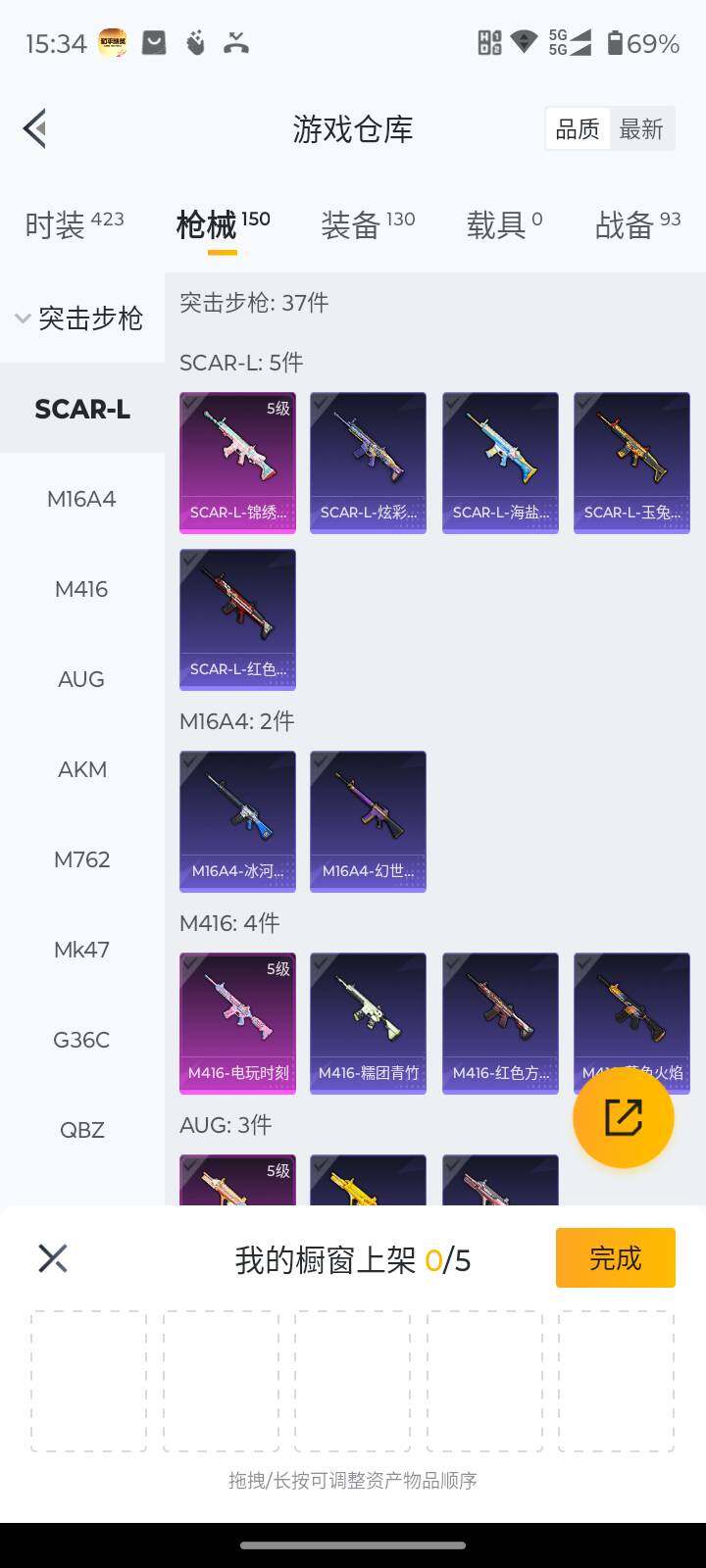This screenshot has width=706, height=1568.
Task: Go back using the top-left arrow
Action: click(35, 128)
